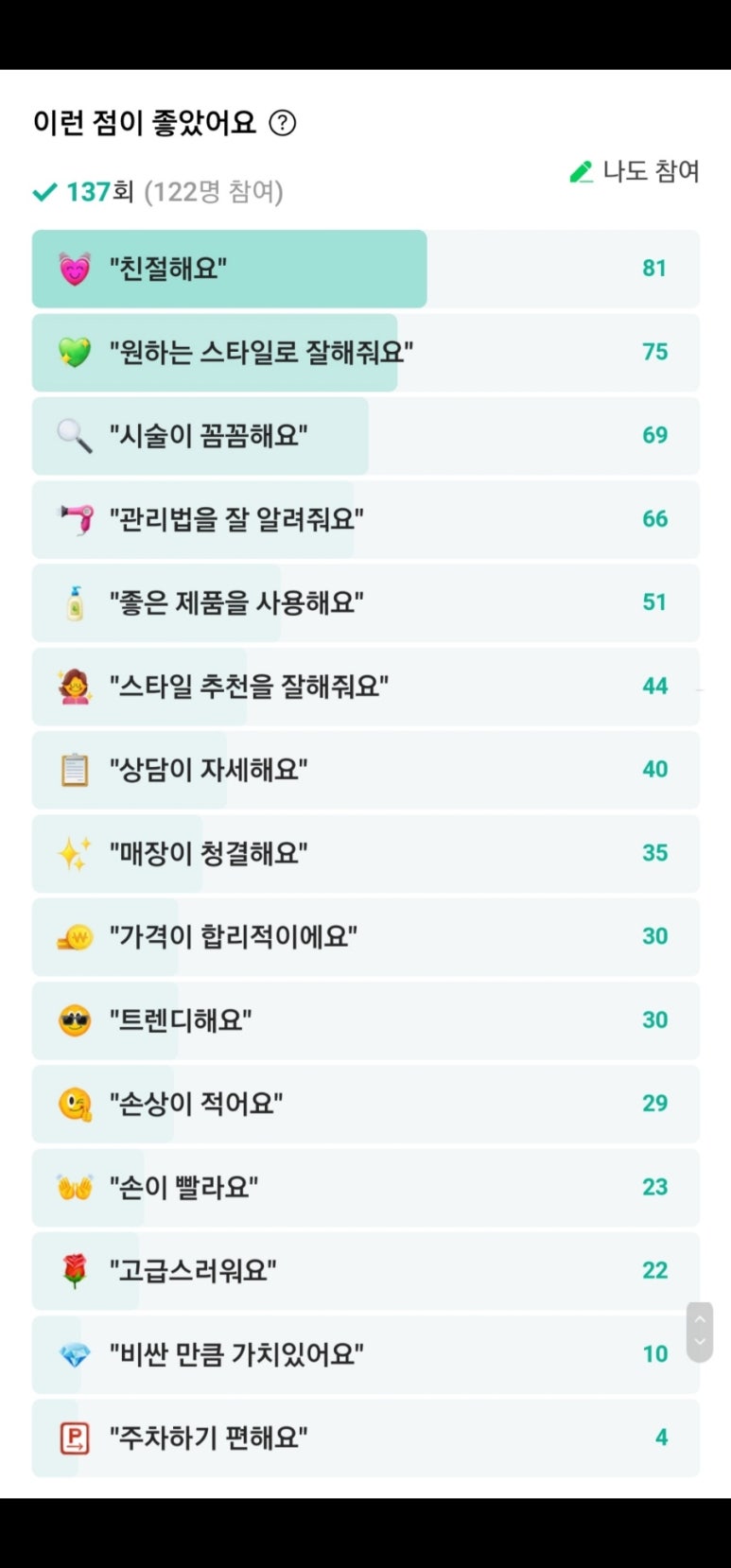
Task: Open the help icon beside 이런 점이 좋았어요
Action: 283,123
